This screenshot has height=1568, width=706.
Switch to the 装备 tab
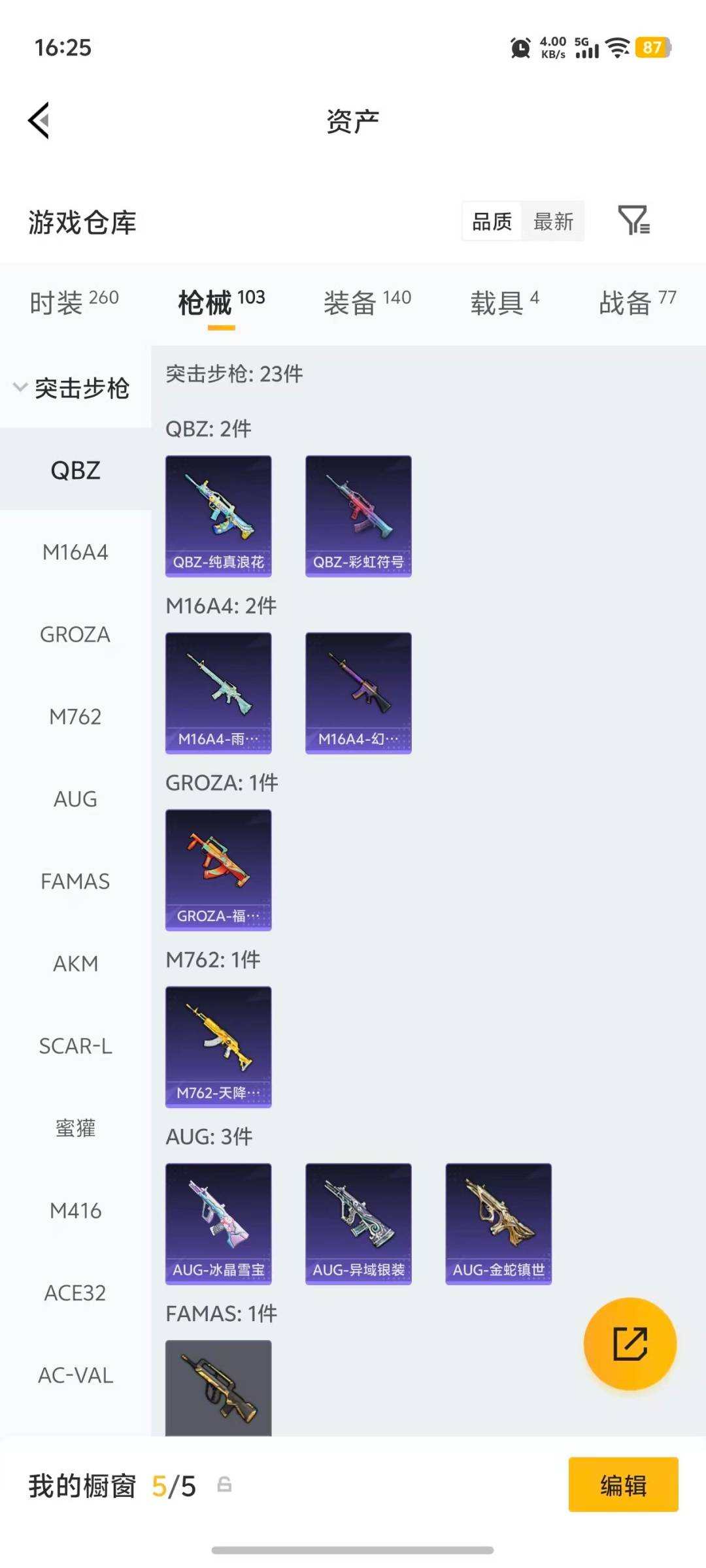point(367,302)
